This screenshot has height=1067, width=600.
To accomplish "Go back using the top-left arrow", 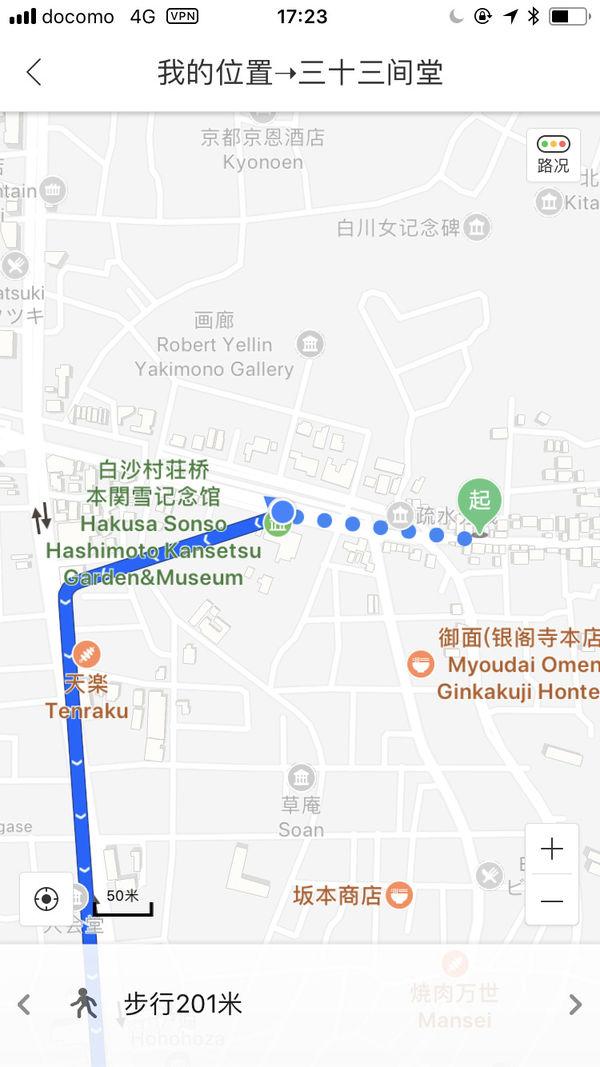I will (34, 71).
